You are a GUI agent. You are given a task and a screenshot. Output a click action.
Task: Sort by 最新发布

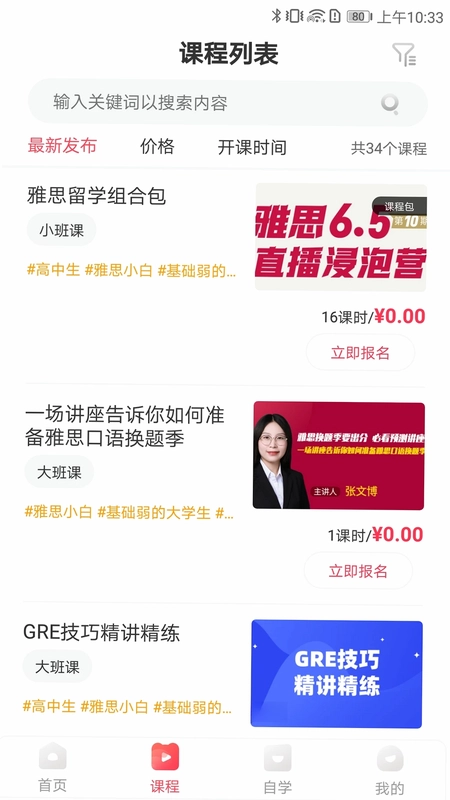tap(62, 146)
